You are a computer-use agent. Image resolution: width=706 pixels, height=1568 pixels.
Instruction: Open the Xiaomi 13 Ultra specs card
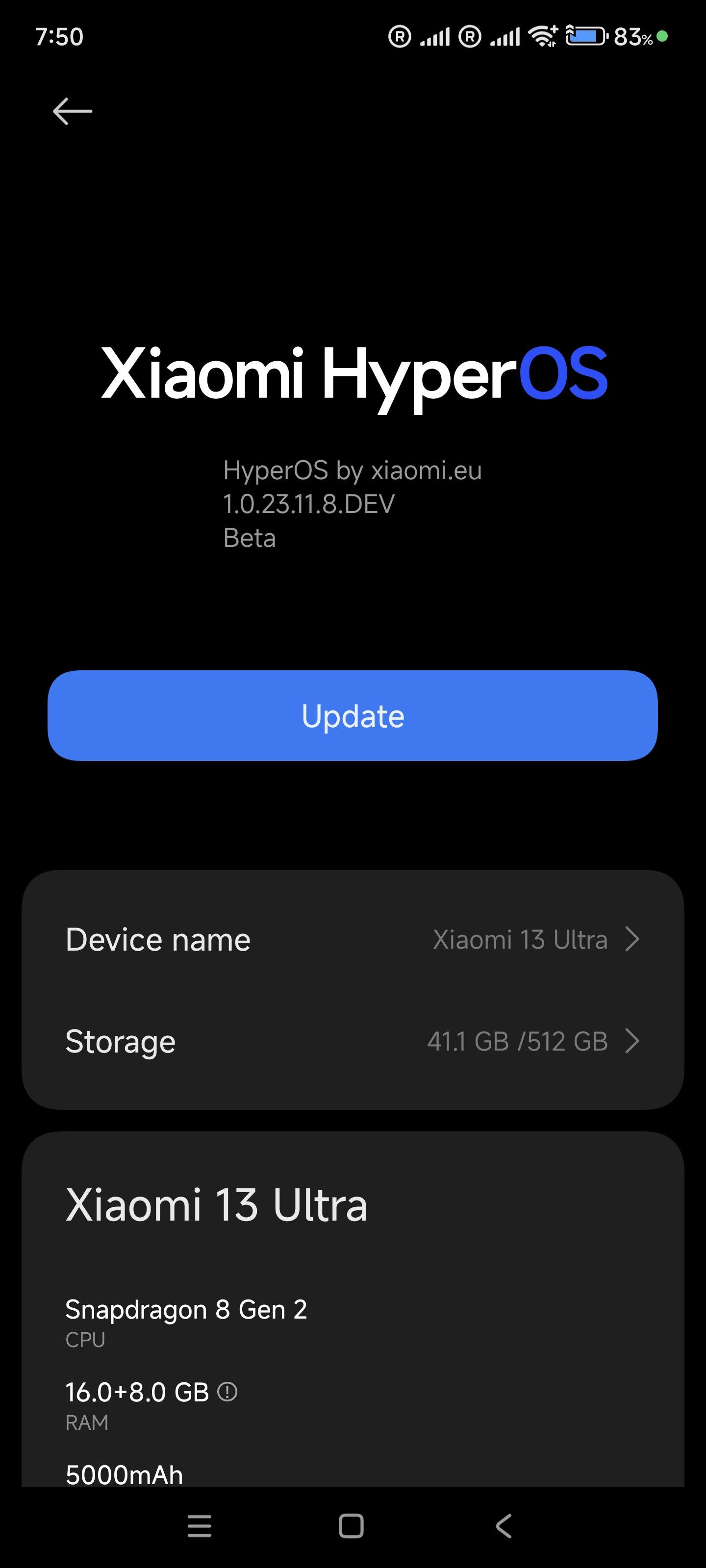coord(353,1309)
